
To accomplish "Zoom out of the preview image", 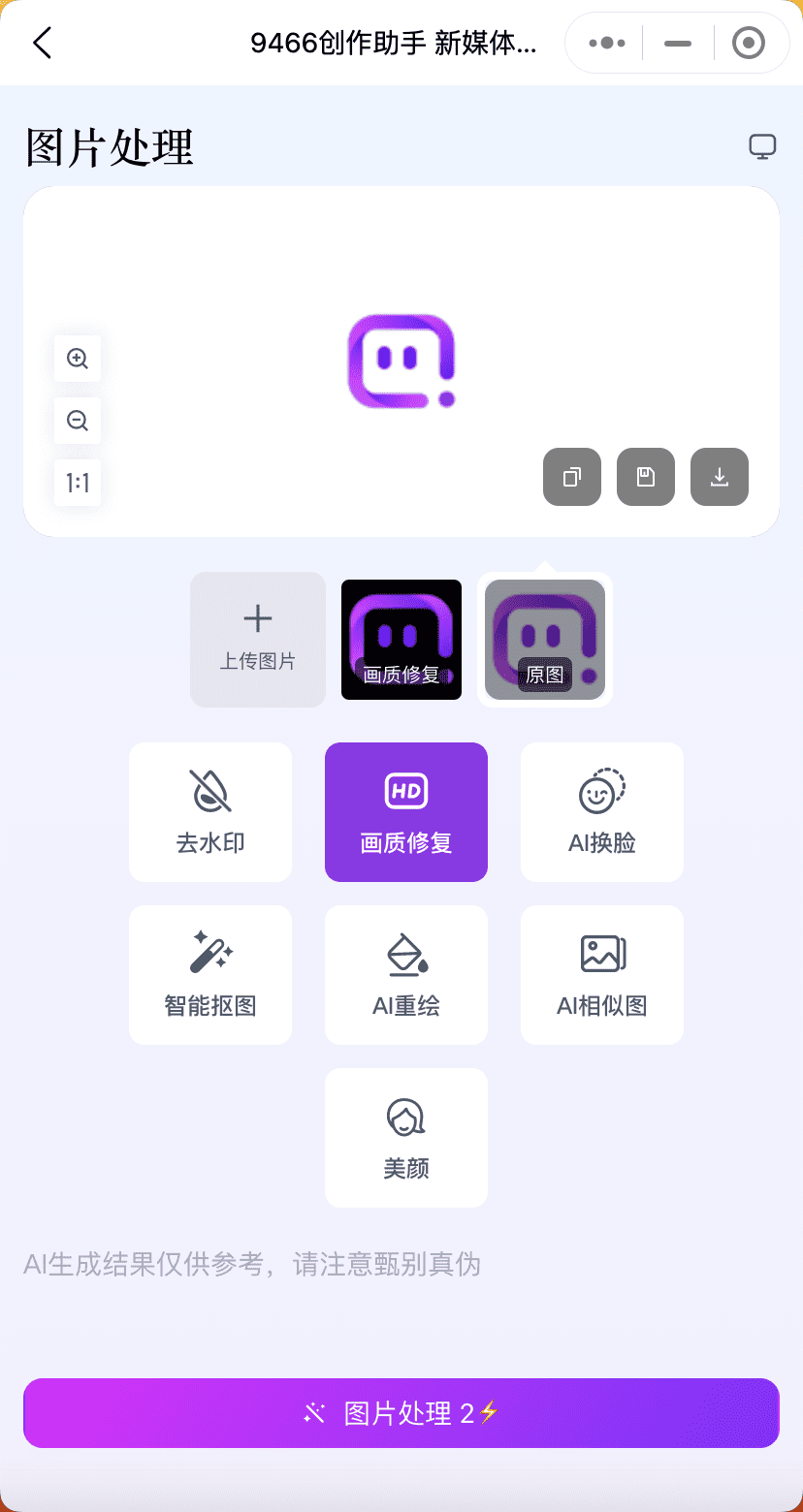I will pos(78,421).
